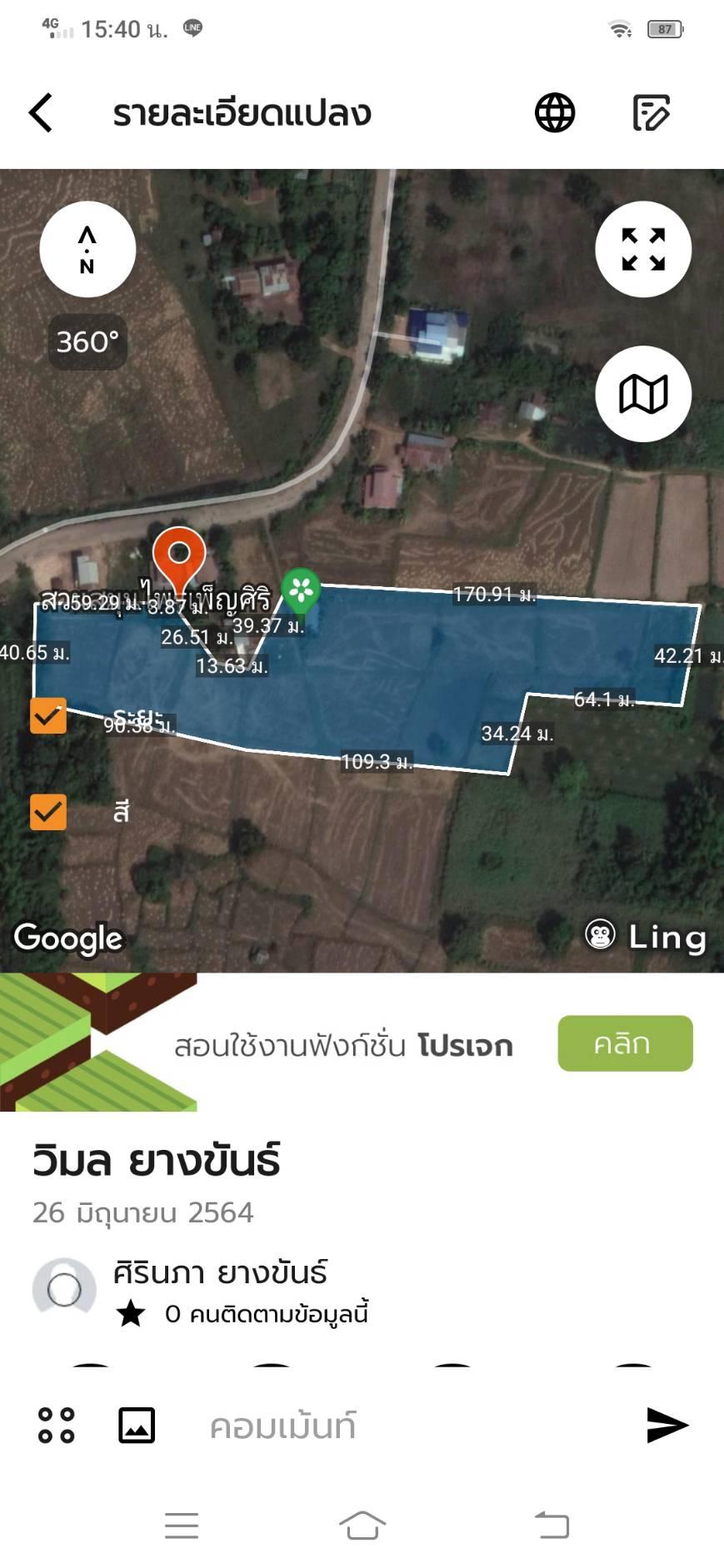Edit the plot details note icon
The height and width of the screenshot is (1568, 724).
click(x=651, y=112)
